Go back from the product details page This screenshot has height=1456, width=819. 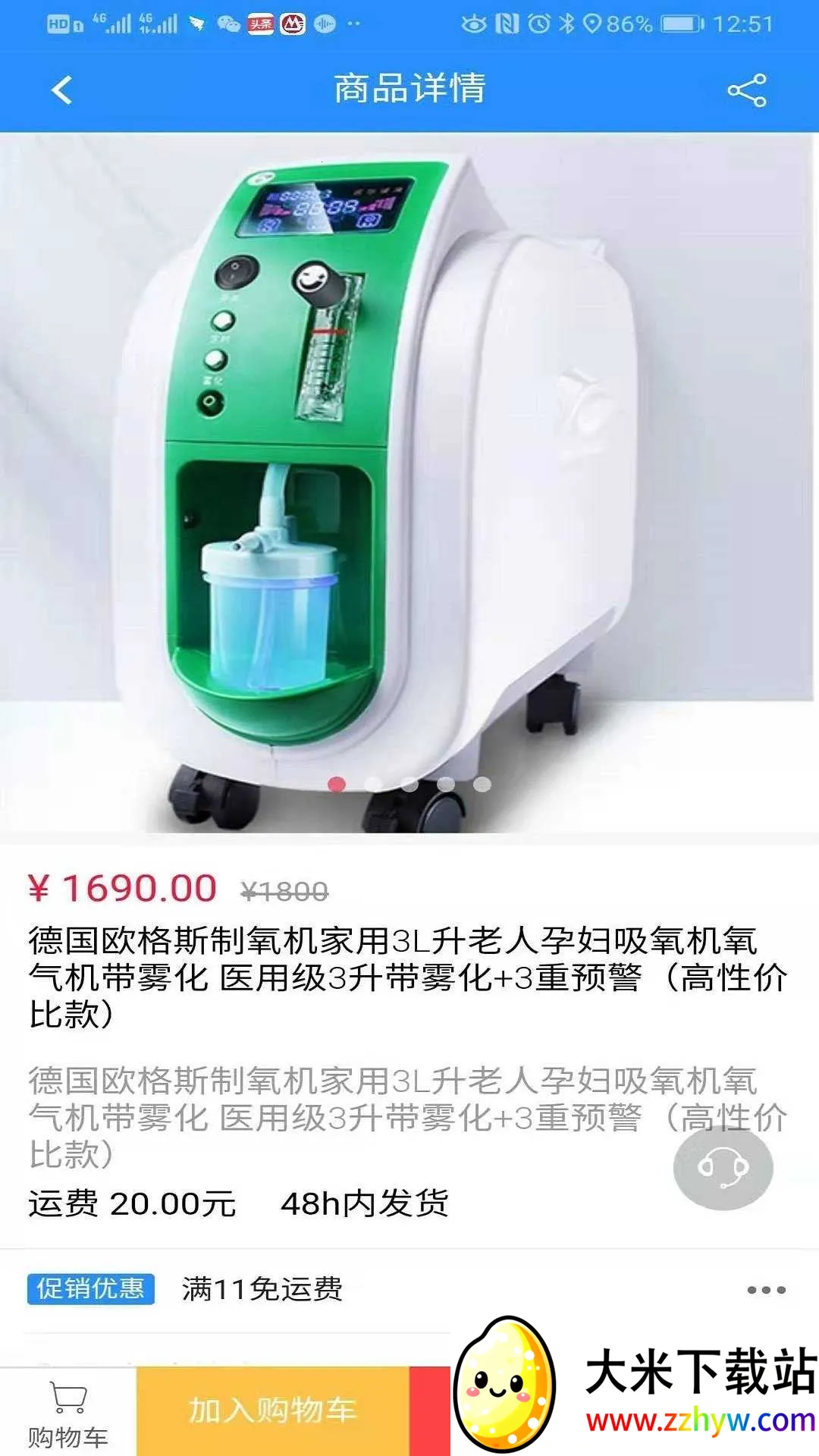coord(61,90)
